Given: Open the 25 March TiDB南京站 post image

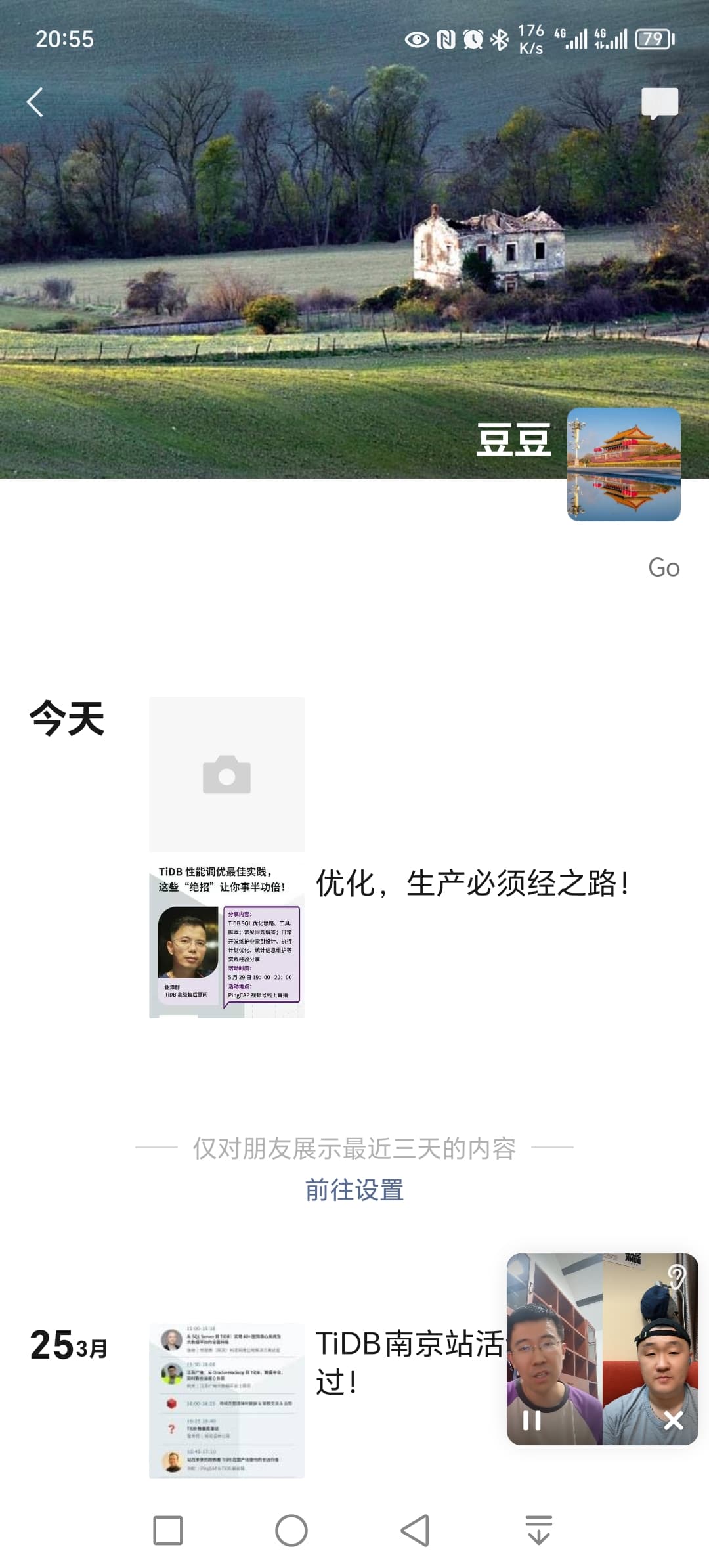Looking at the screenshot, I should tap(226, 1400).
